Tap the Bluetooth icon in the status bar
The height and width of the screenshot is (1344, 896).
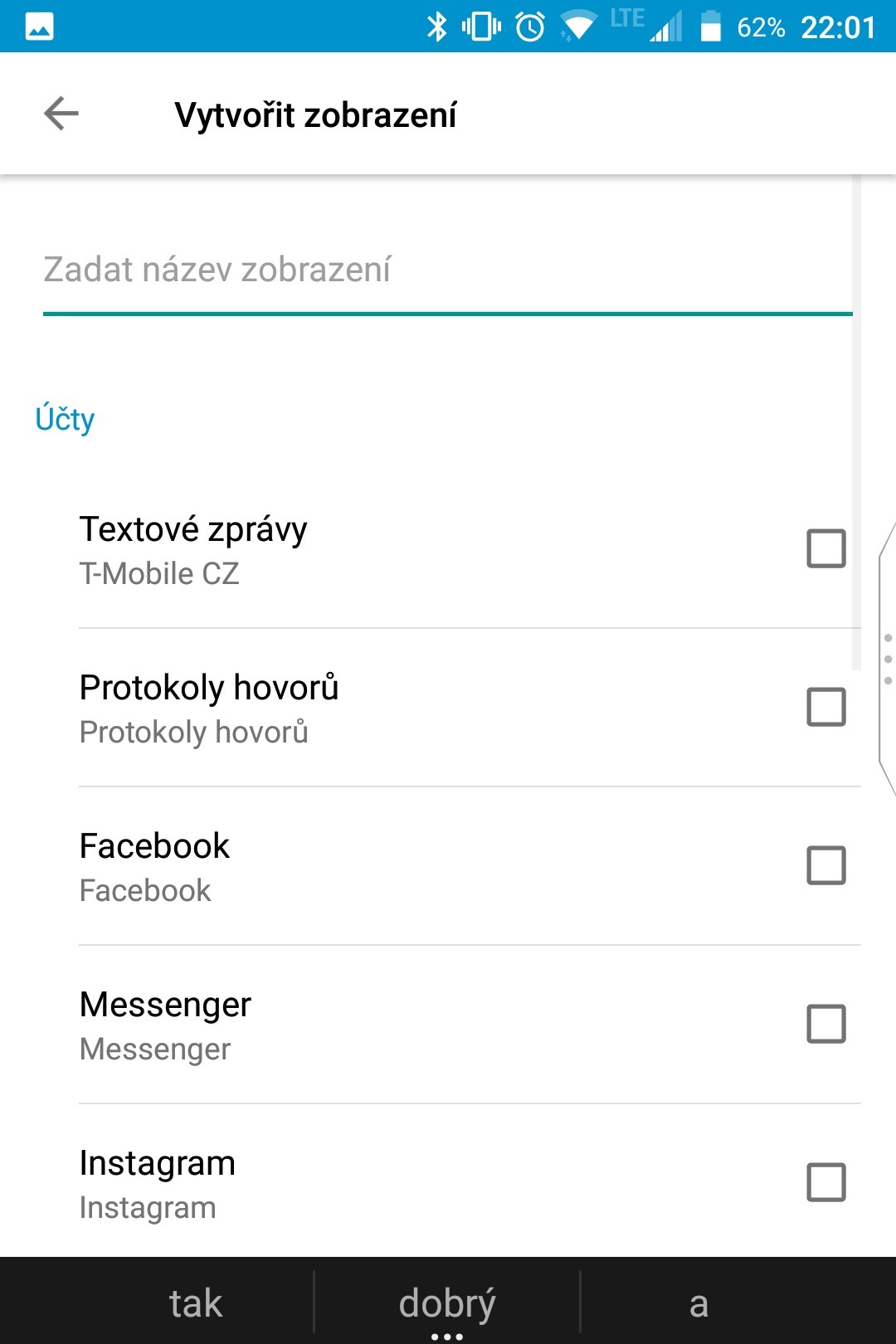[x=437, y=25]
